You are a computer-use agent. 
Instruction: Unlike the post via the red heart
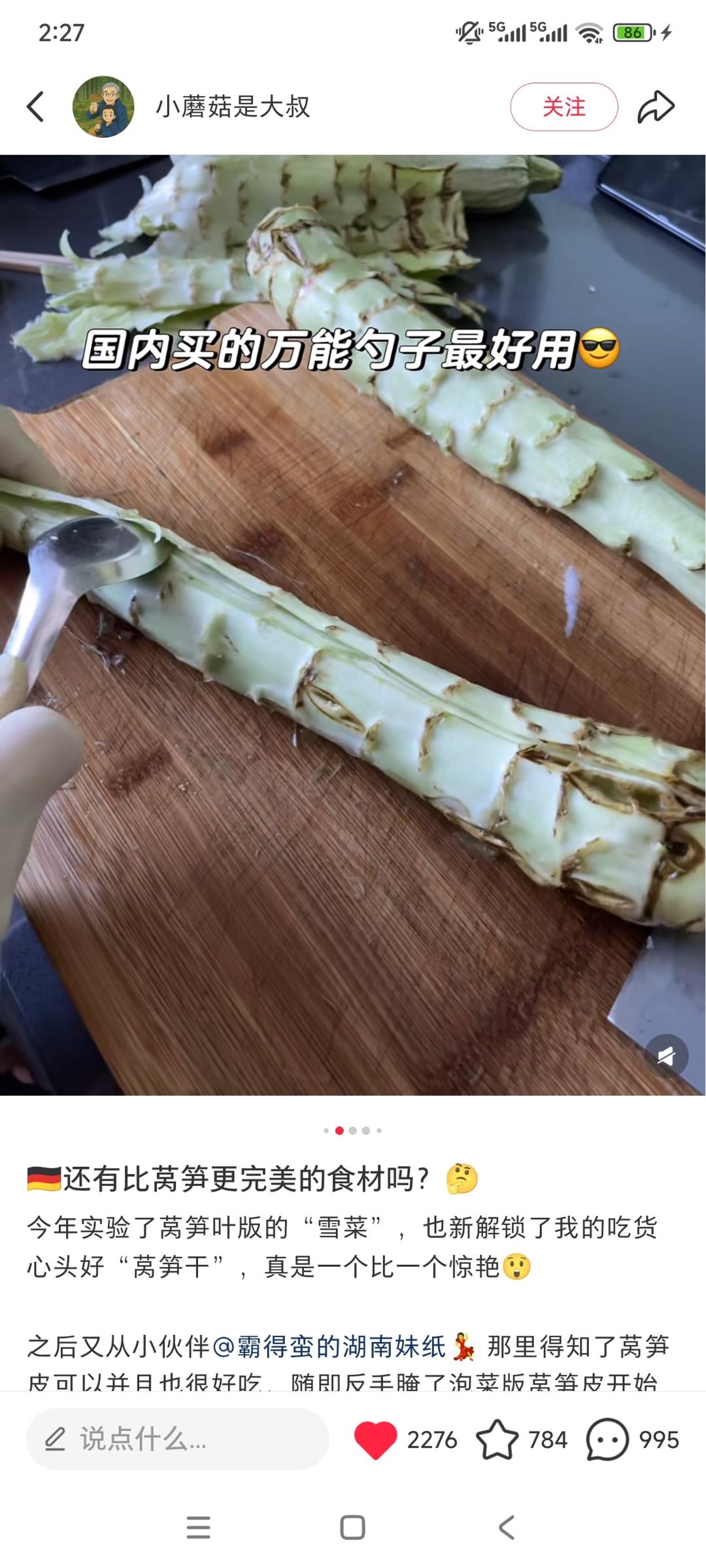point(375,1439)
